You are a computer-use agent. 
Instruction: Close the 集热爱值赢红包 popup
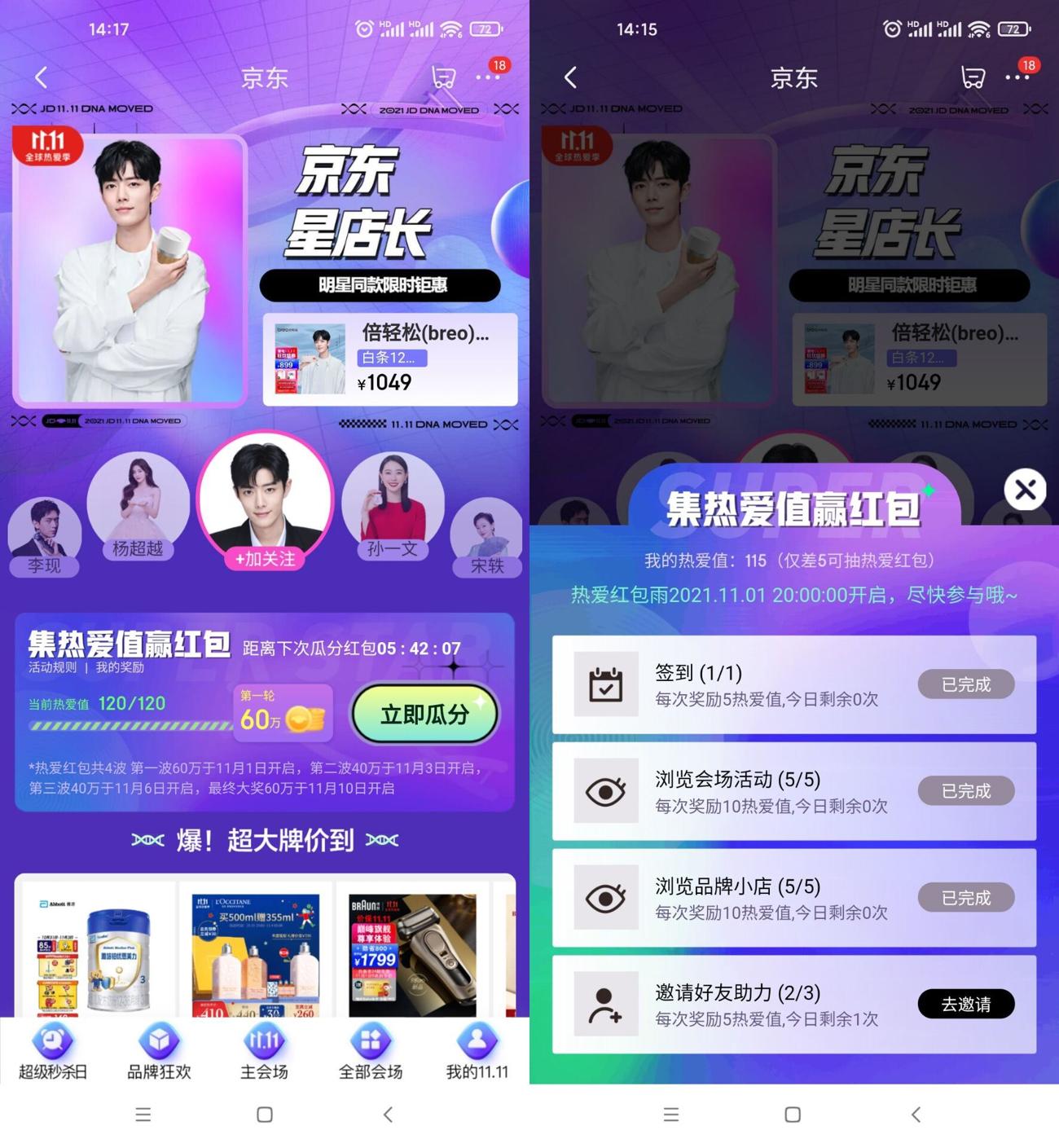[x=1025, y=490]
